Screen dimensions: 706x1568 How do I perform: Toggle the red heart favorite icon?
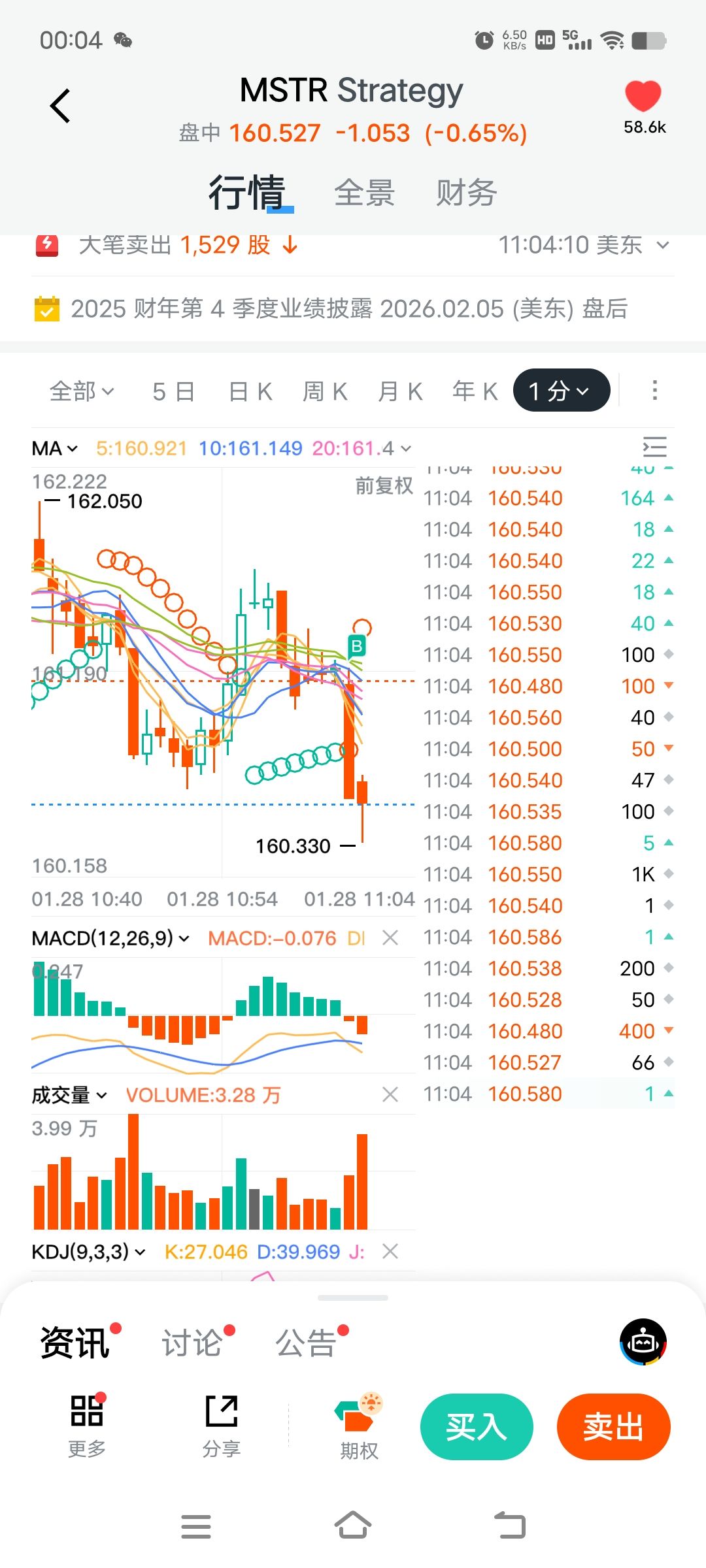click(643, 97)
